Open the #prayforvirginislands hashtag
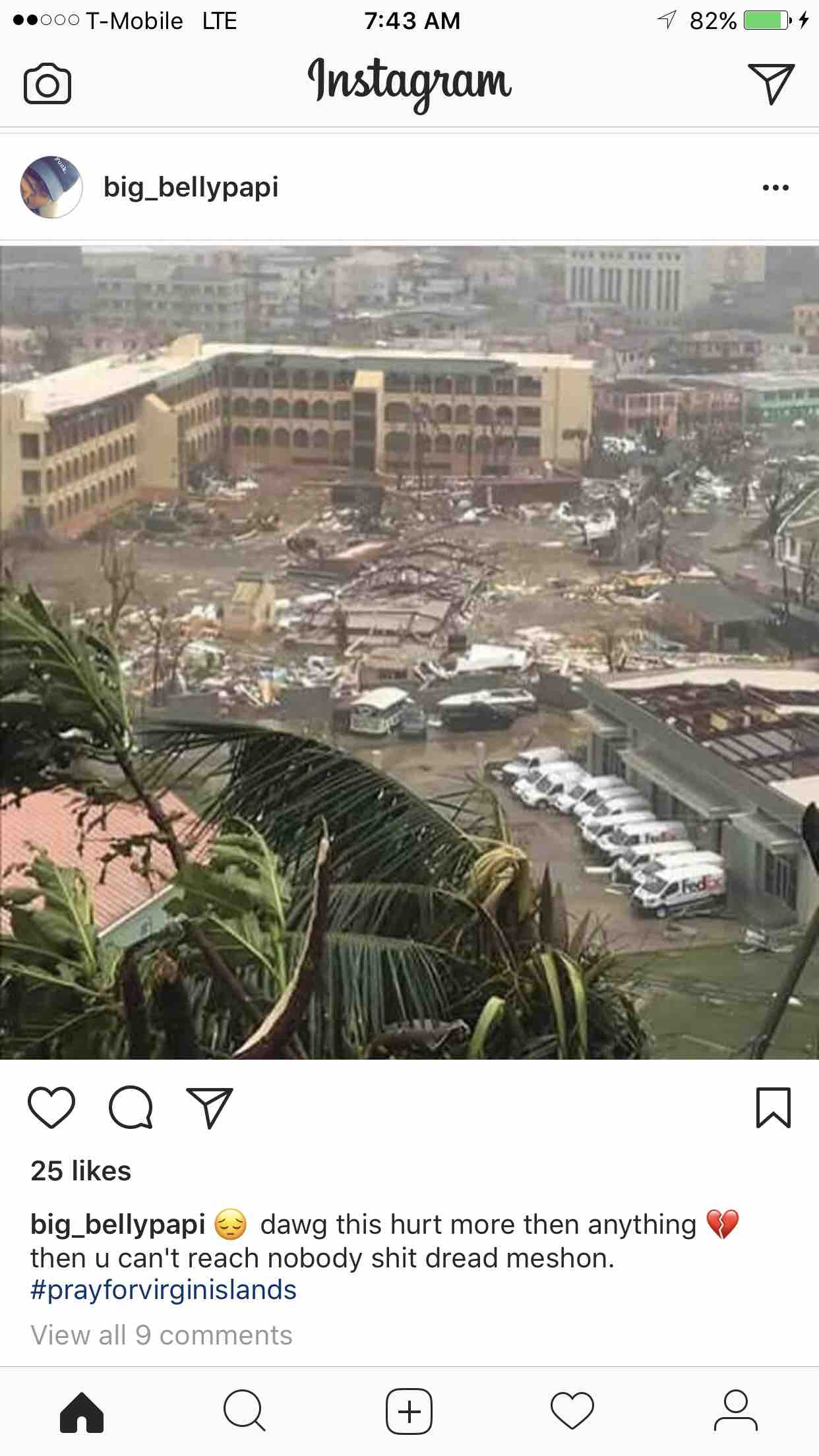 (164, 1290)
